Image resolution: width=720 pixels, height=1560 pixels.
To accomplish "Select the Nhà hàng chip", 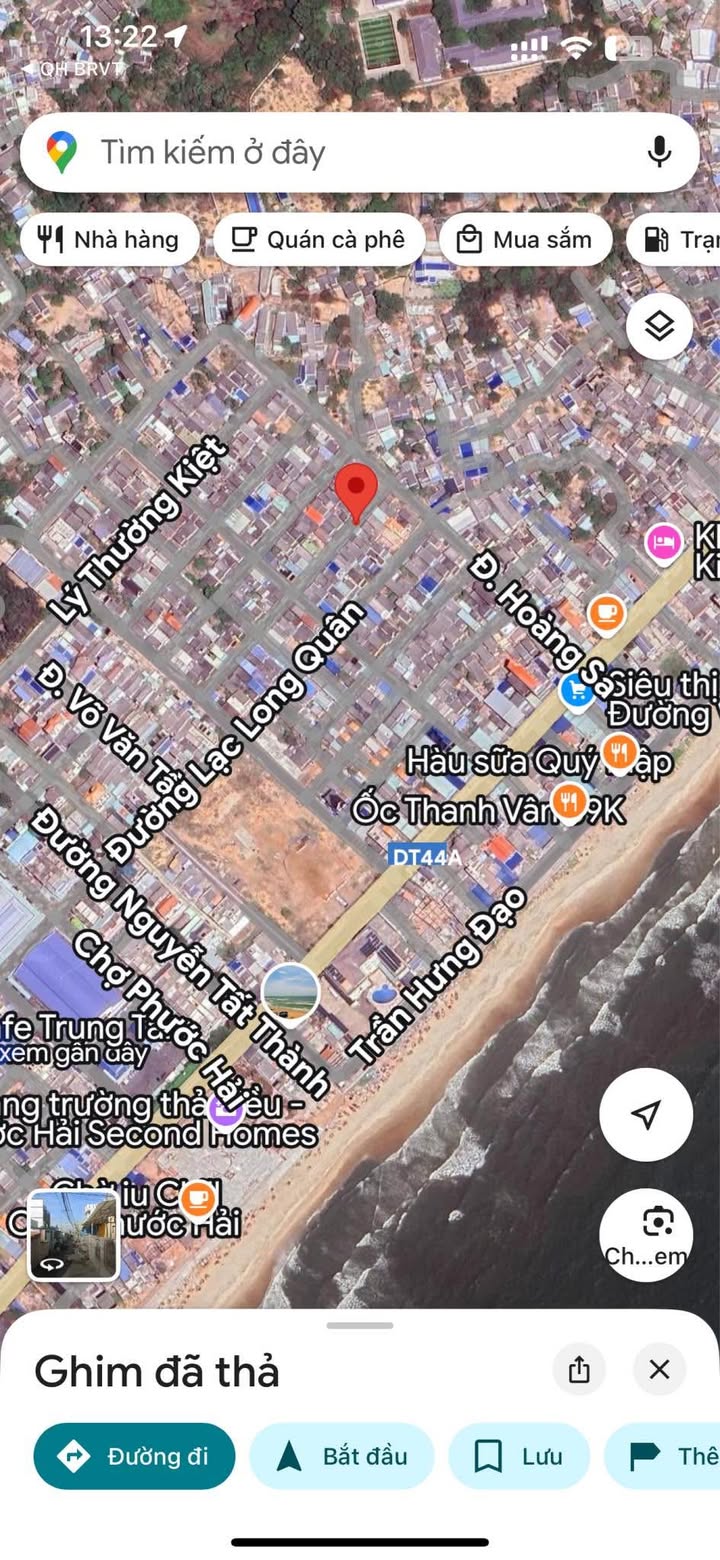I will click(x=109, y=240).
